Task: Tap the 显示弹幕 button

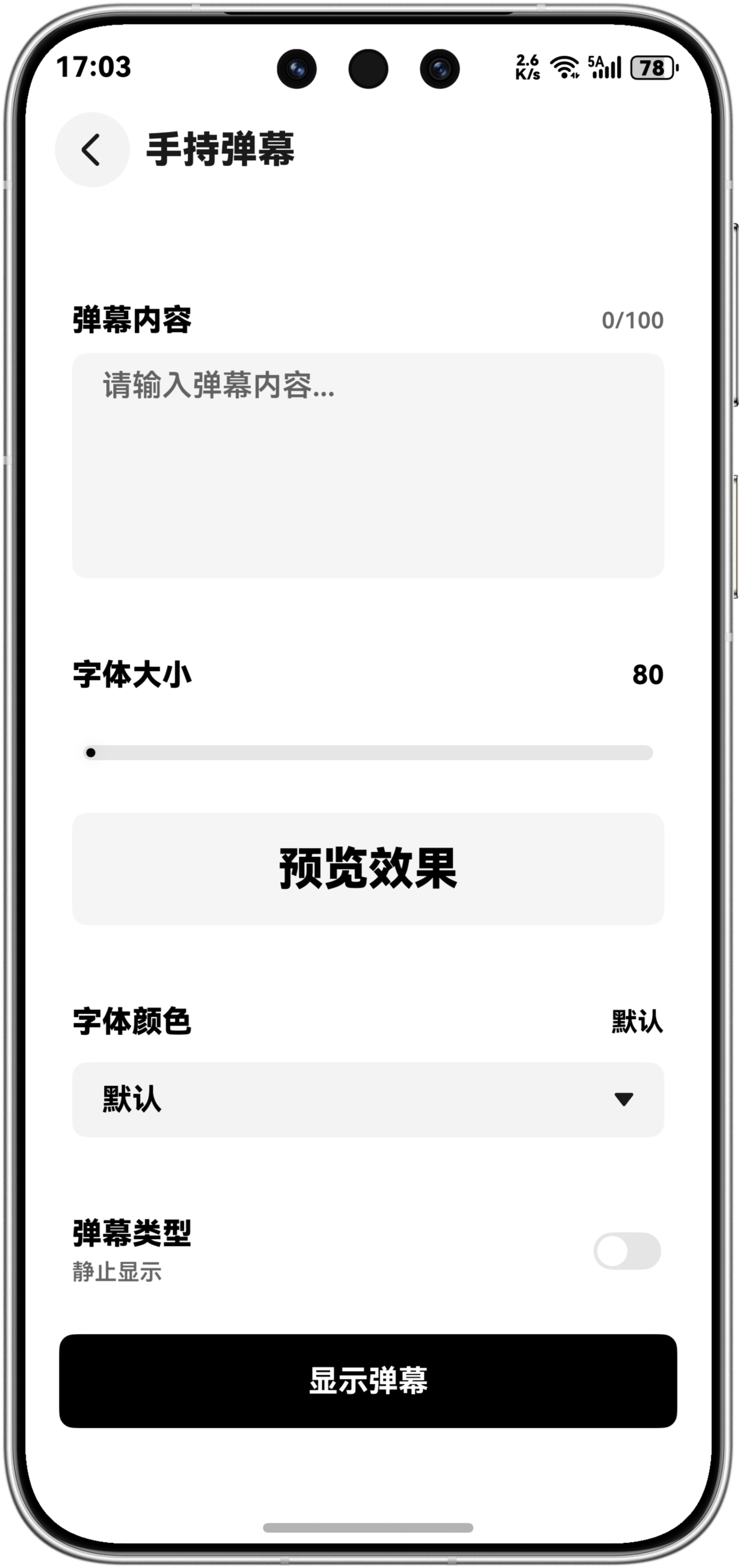Action: click(368, 1381)
